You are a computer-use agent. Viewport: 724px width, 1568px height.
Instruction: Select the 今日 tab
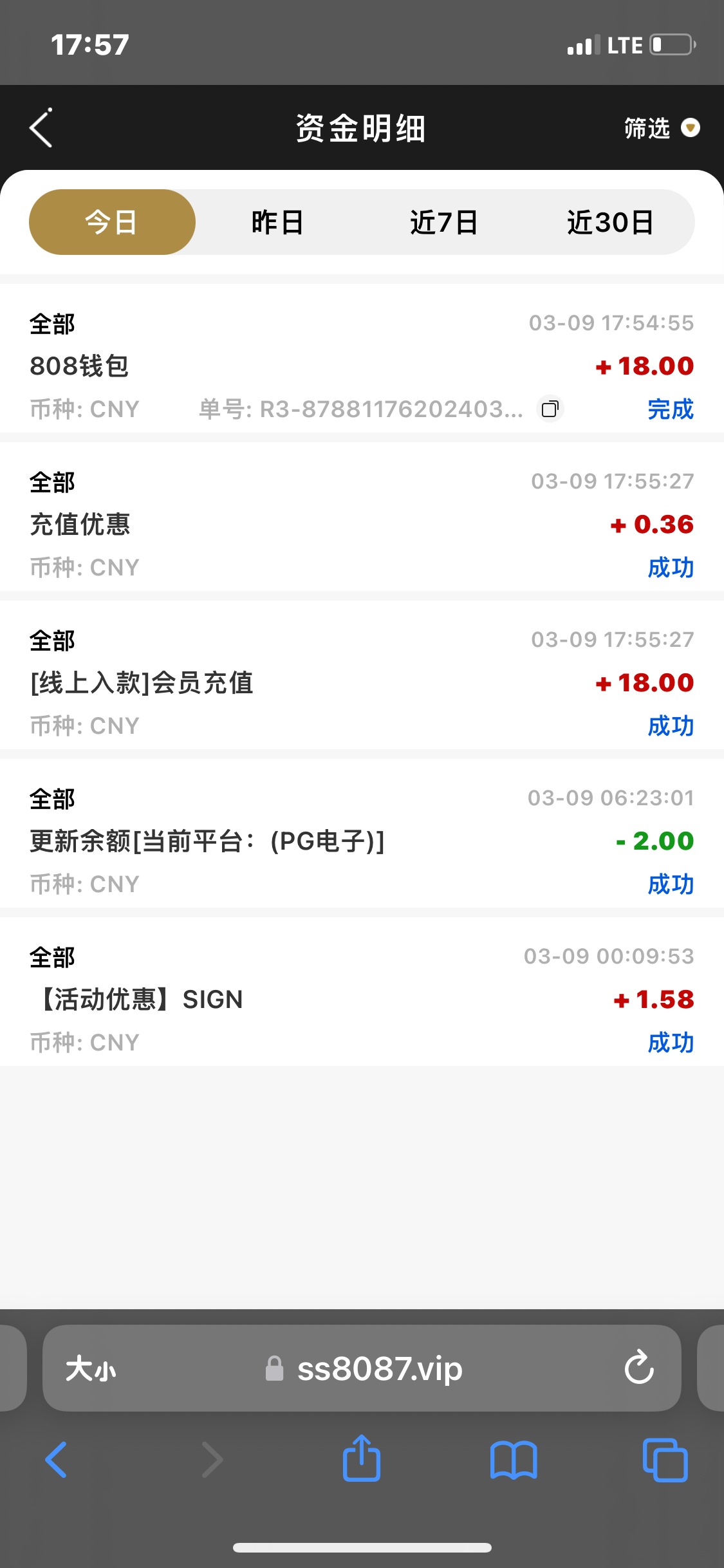click(112, 222)
